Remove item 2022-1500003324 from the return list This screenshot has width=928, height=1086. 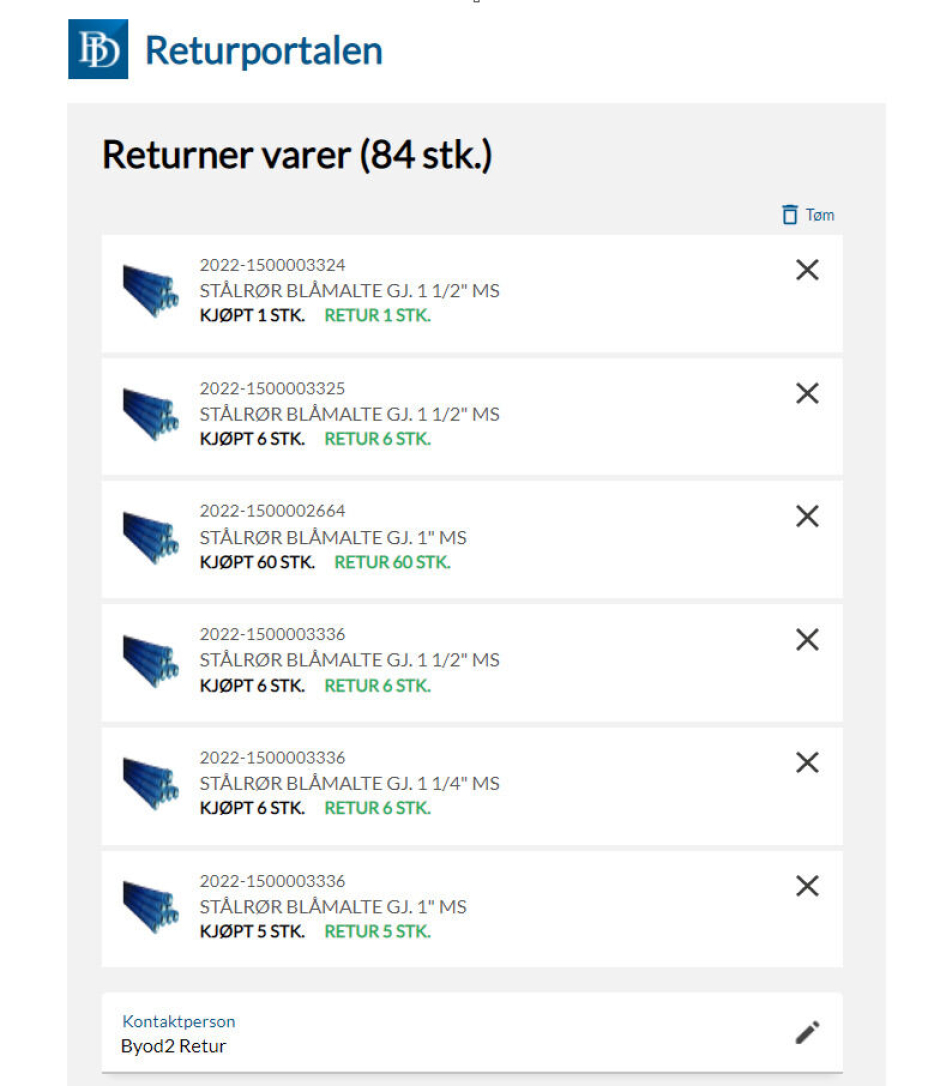pos(807,270)
